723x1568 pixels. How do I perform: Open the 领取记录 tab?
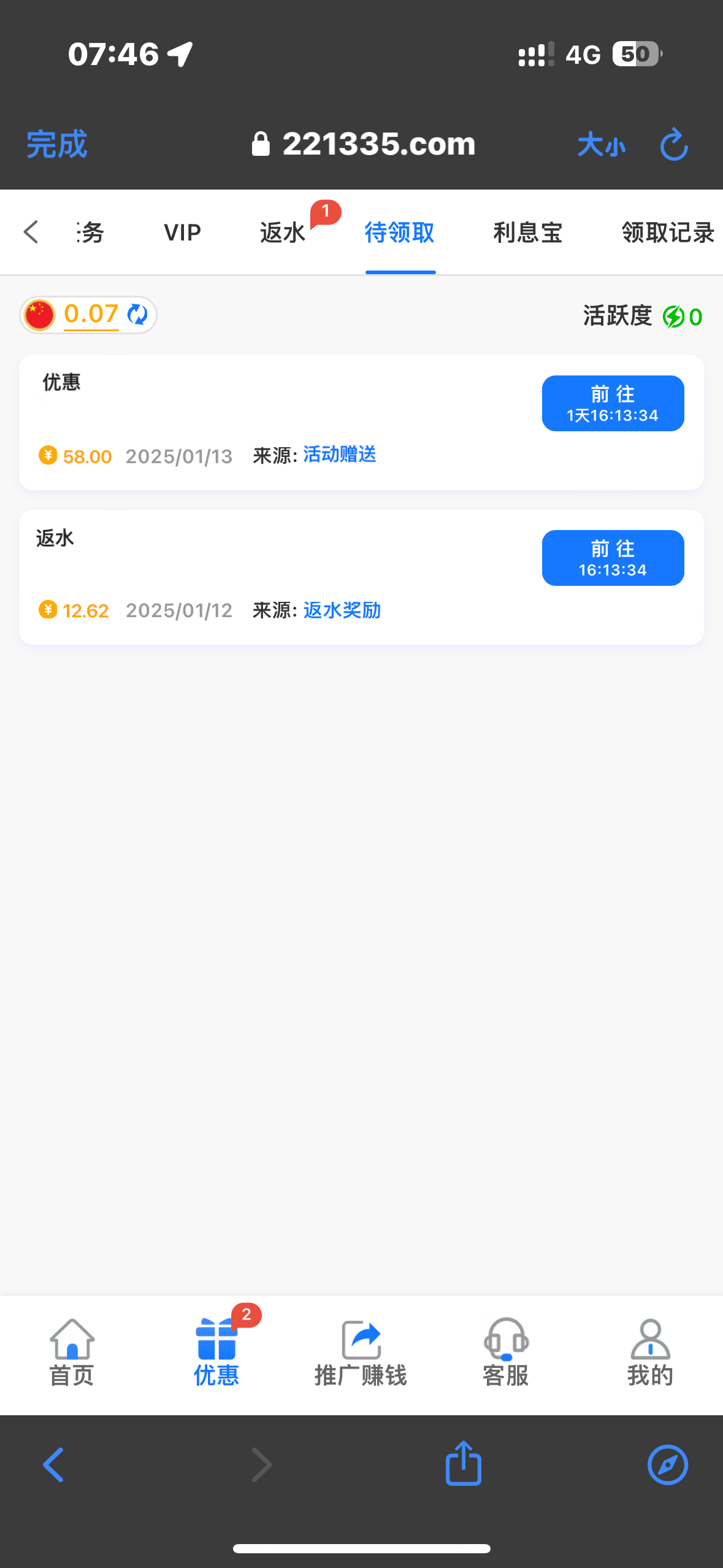pyautogui.click(x=667, y=233)
